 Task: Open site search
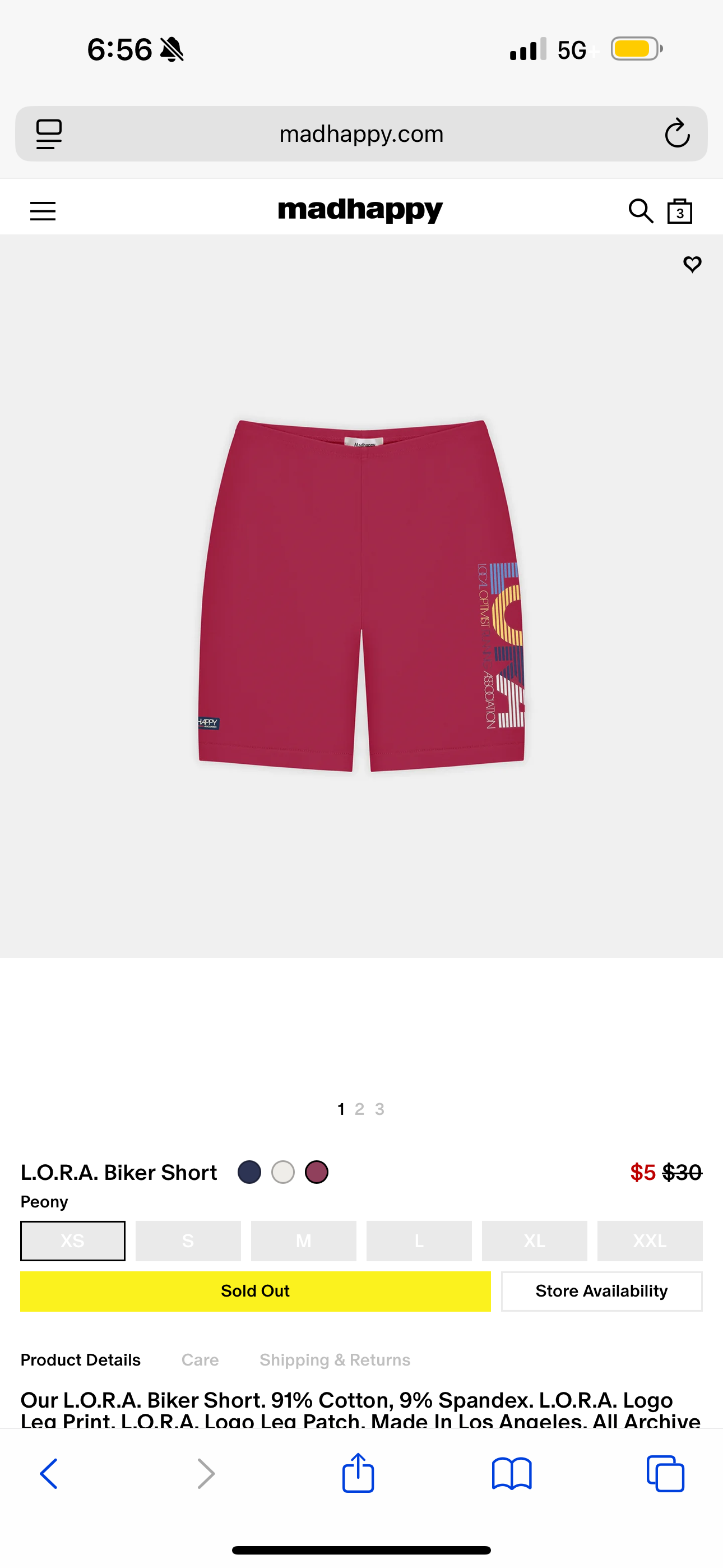pos(640,211)
